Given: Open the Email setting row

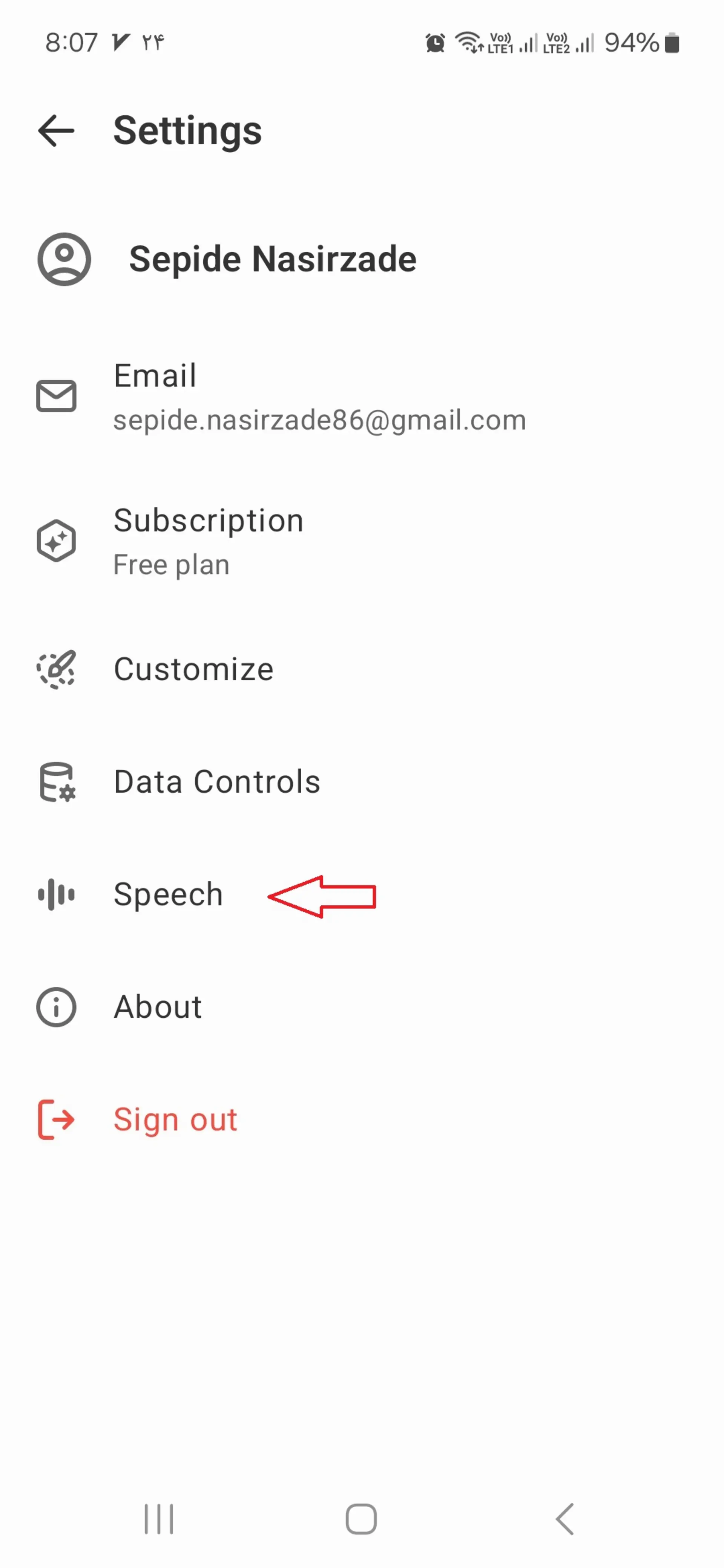Looking at the screenshot, I should pos(362,396).
